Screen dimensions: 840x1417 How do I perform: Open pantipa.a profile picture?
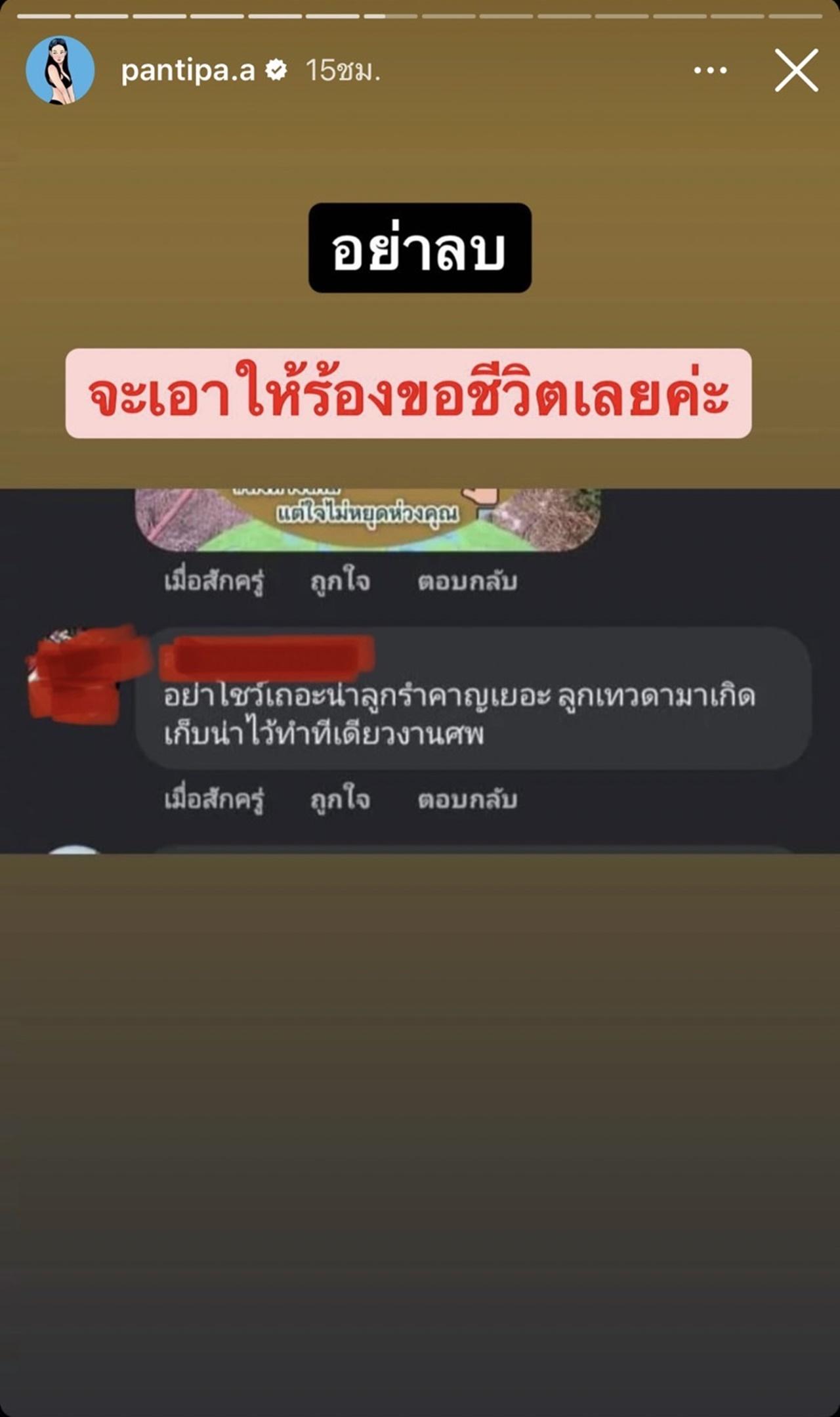60,70
